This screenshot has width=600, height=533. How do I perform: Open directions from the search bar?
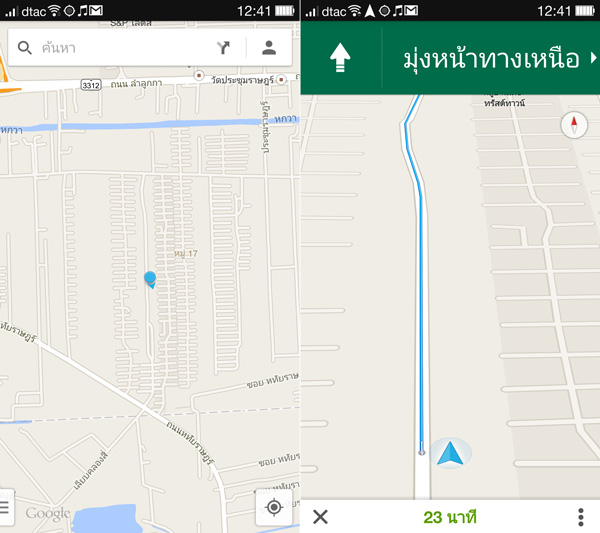coord(224,47)
